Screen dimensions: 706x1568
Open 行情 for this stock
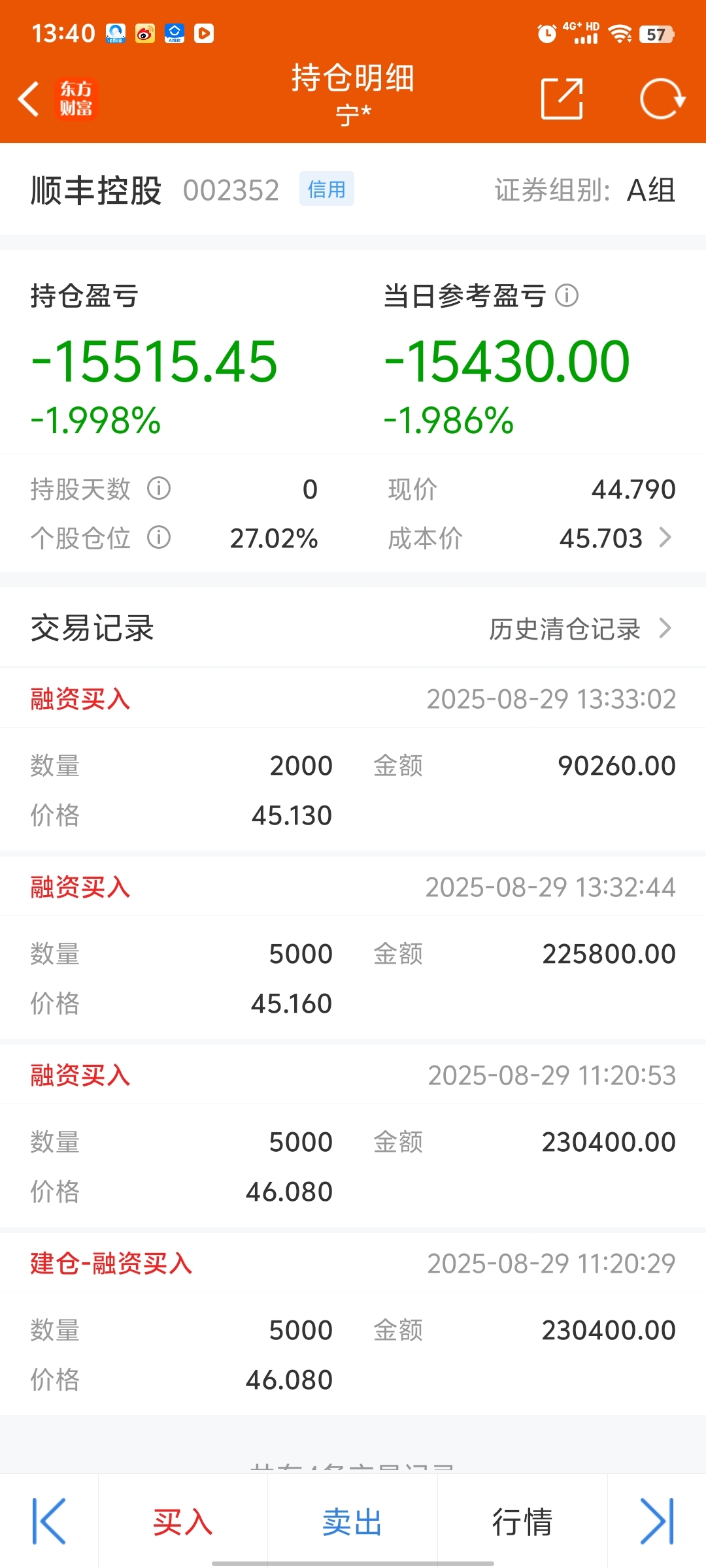(522, 1522)
